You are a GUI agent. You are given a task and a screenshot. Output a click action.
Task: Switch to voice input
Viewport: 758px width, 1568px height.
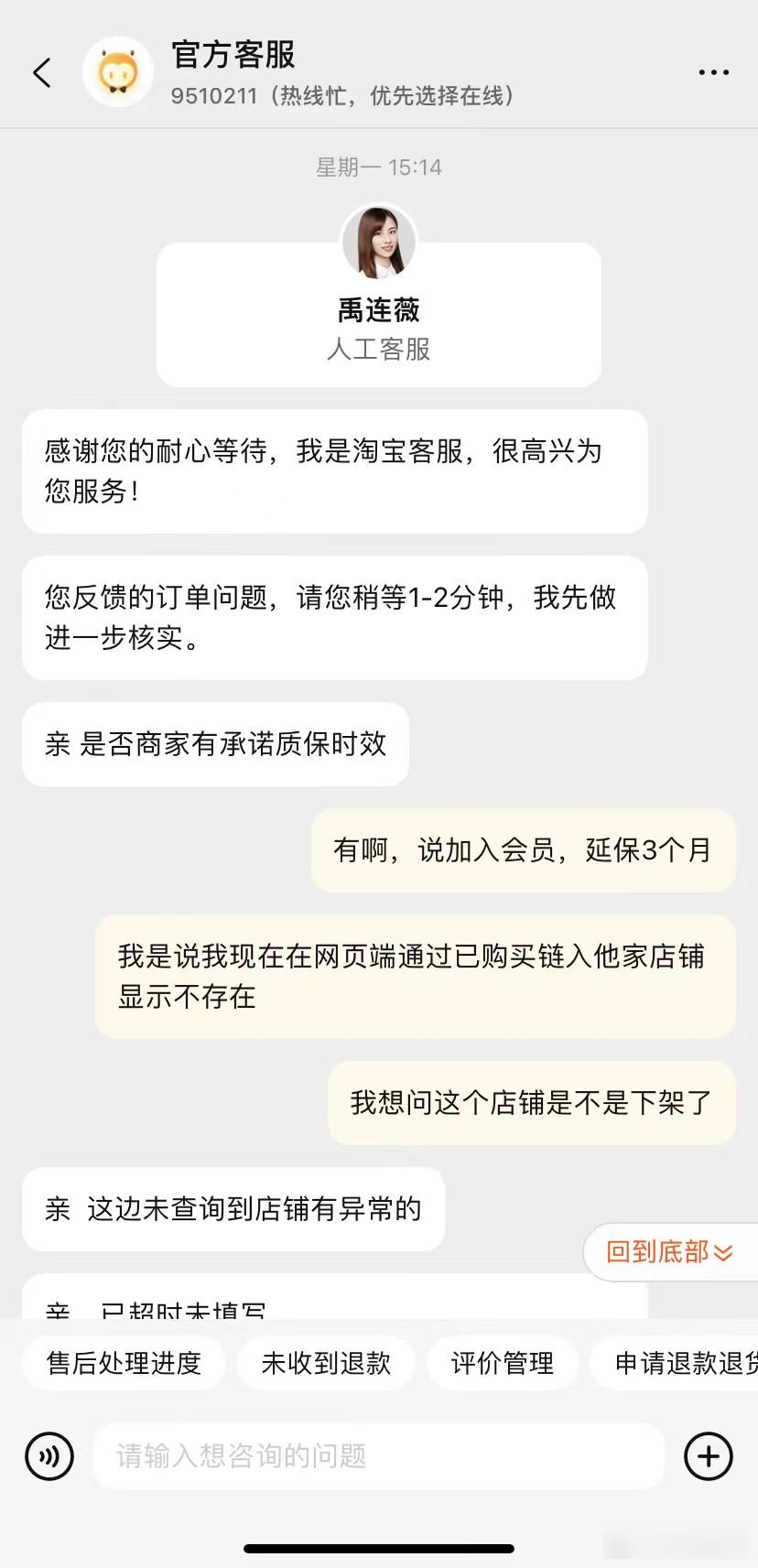click(x=49, y=1455)
